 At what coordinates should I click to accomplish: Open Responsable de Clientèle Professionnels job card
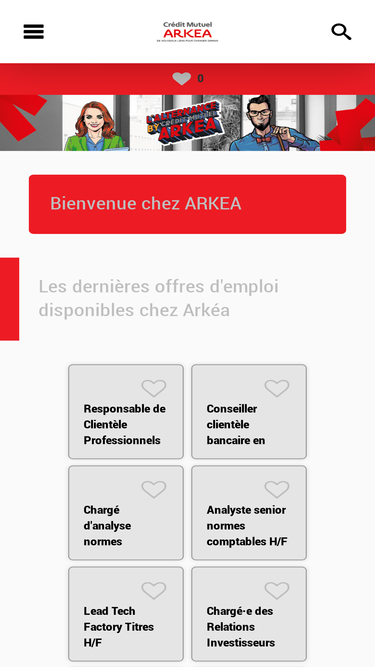click(x=126, y=411)
